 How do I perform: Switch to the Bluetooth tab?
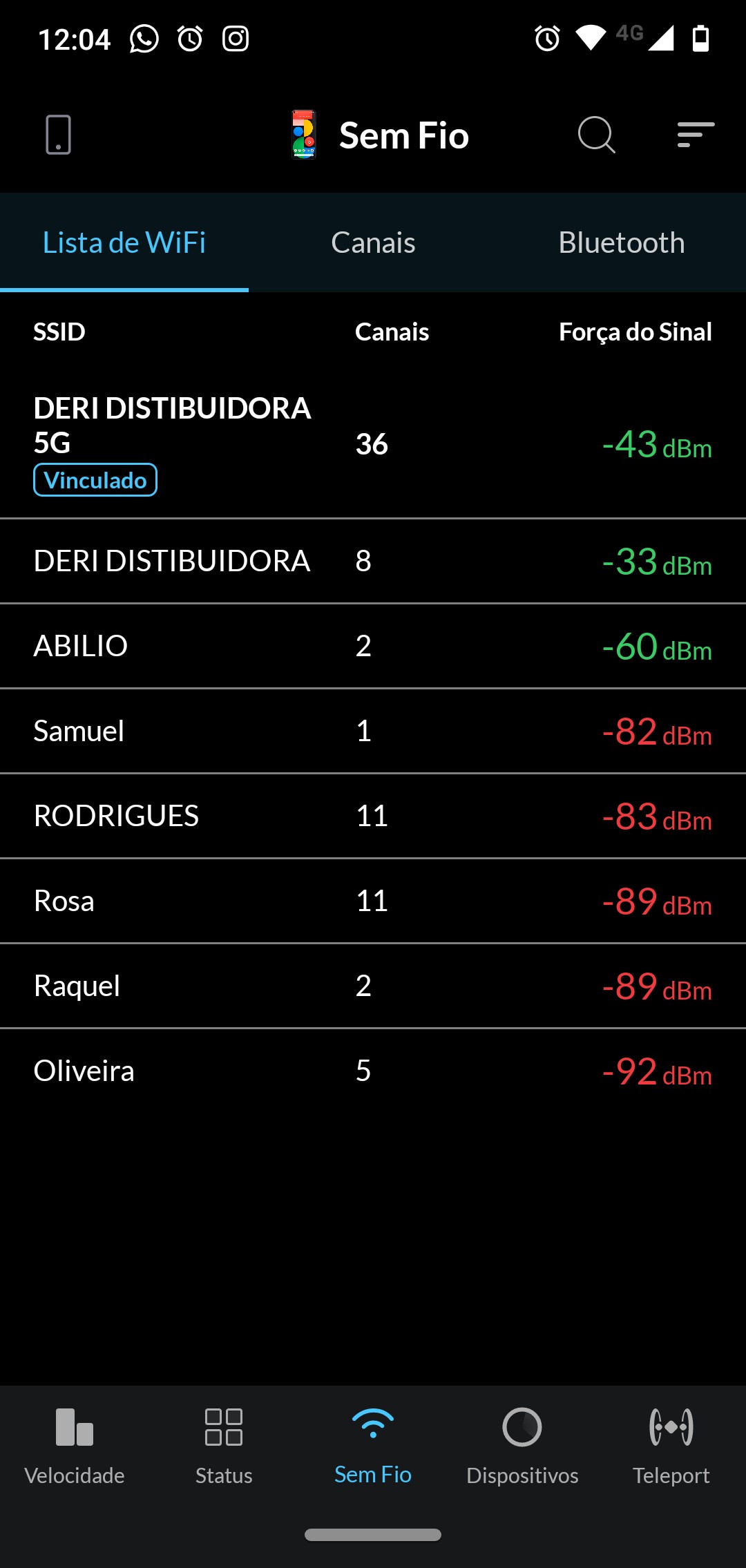[x=621, y=242]
